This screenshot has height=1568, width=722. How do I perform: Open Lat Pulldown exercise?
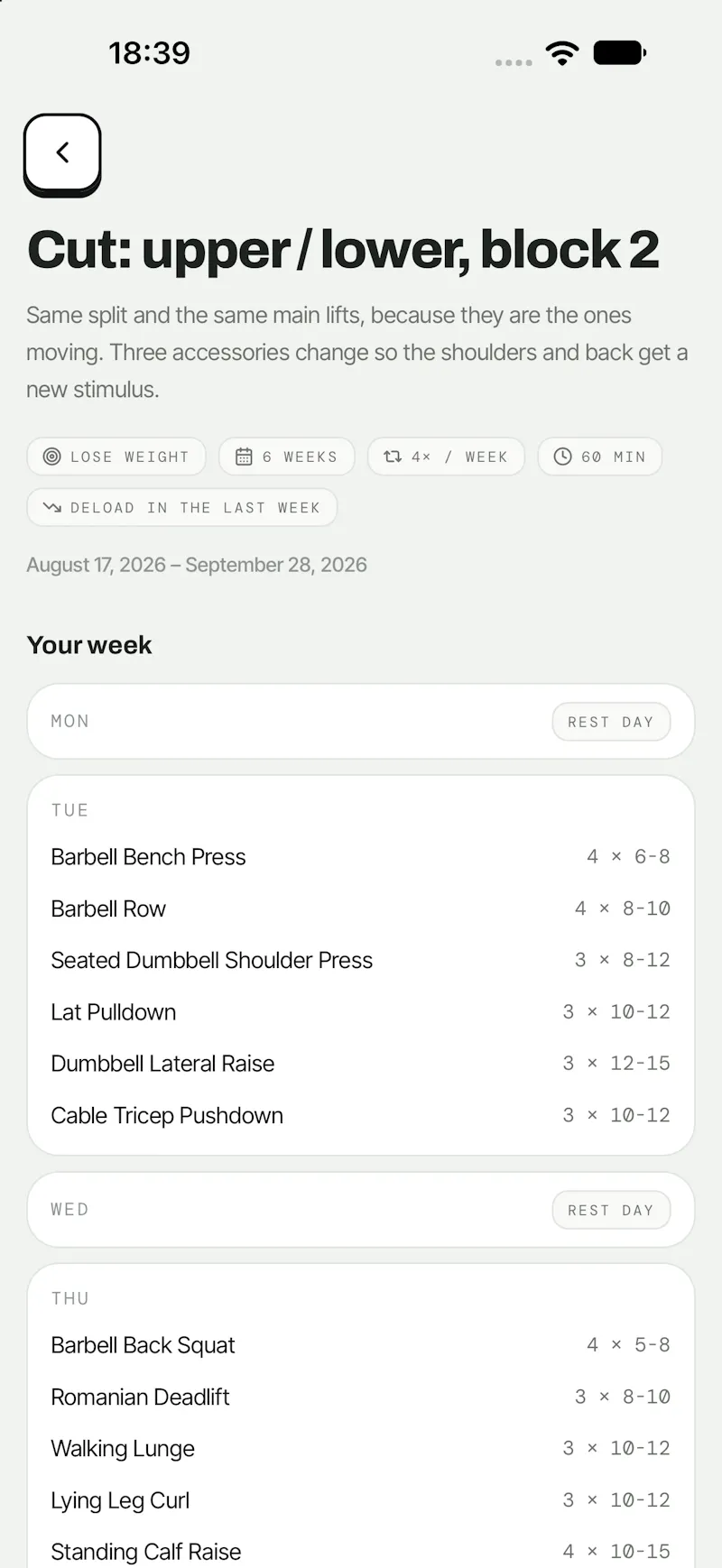click(361, 1012)
